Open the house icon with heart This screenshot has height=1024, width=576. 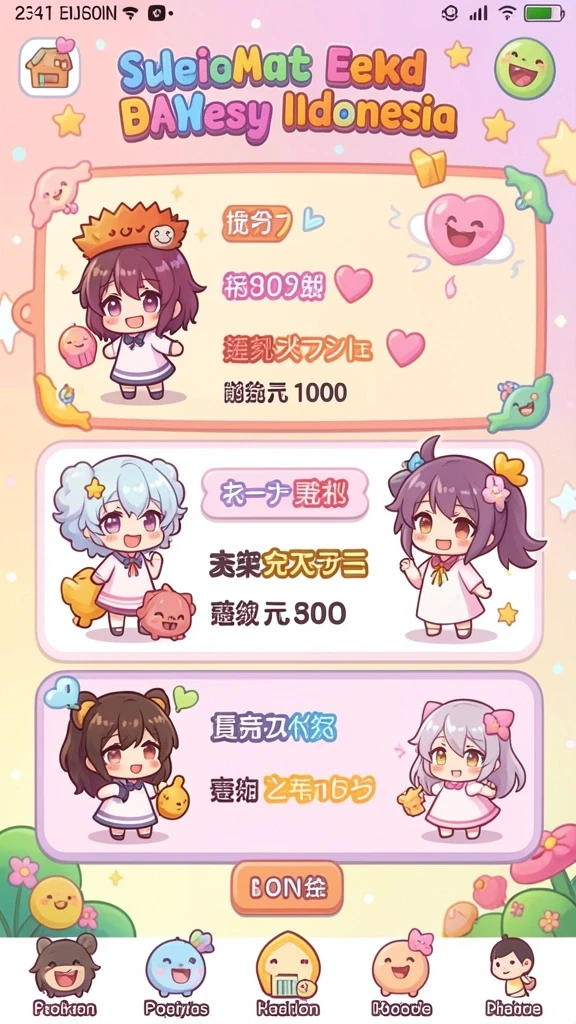click(49, 67)
